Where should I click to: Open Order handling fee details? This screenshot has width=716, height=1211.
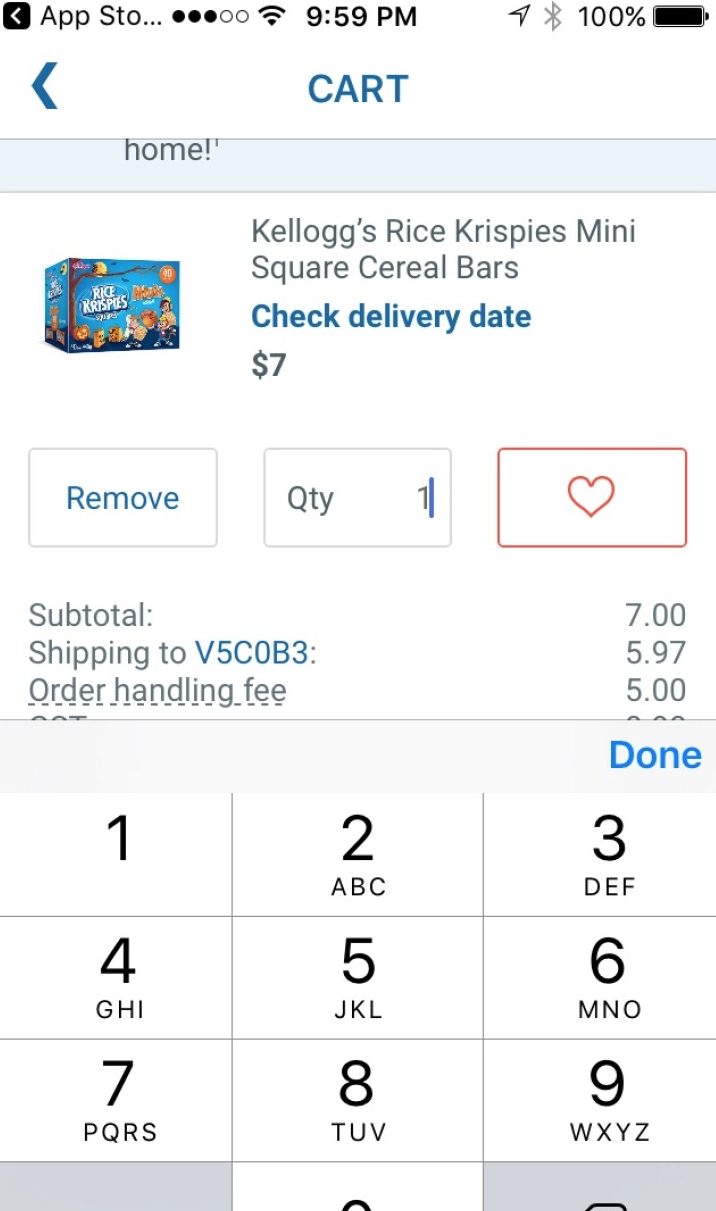click(157, 690)
